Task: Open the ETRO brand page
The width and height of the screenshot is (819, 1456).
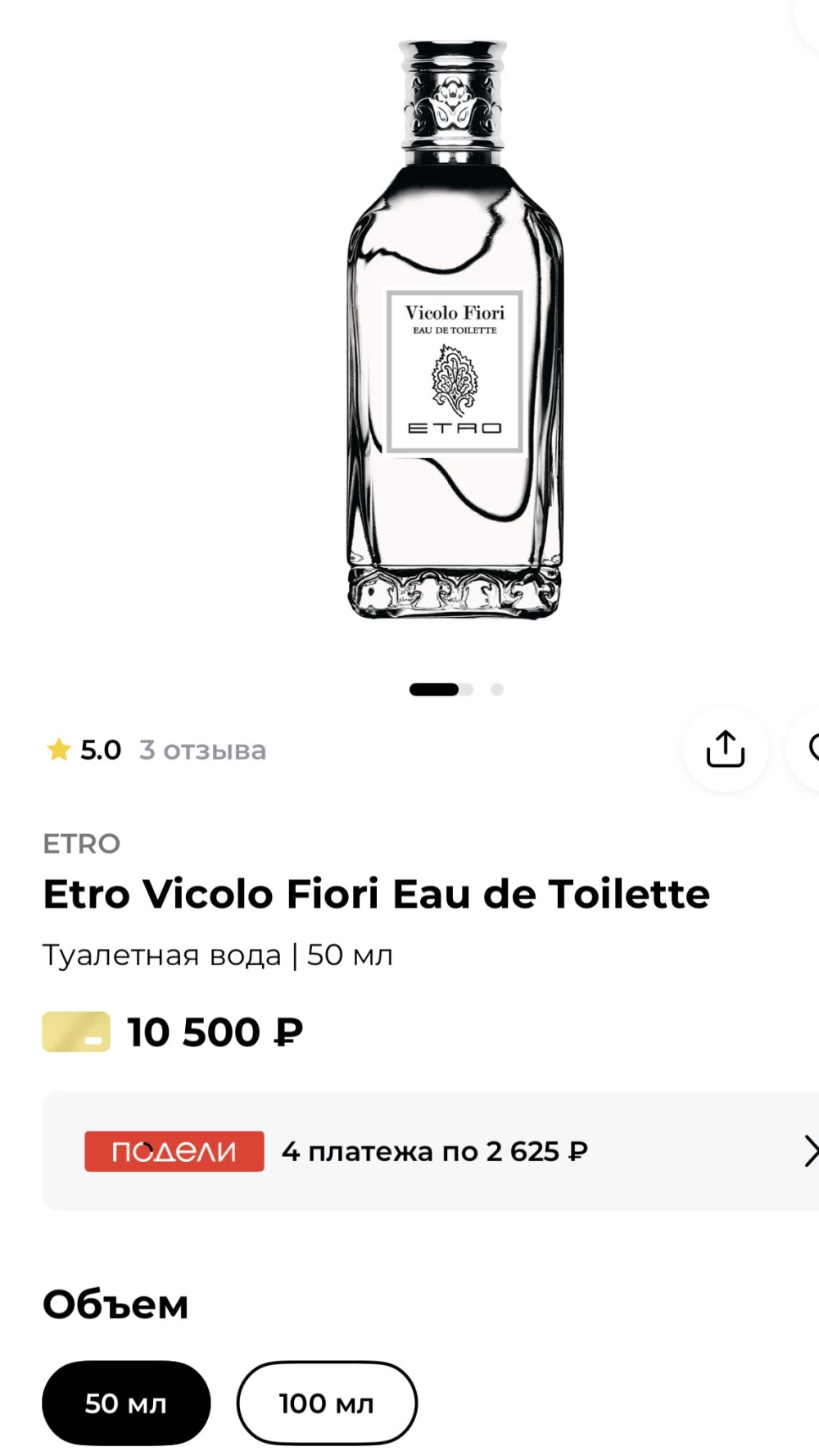Action: (82, 843)
